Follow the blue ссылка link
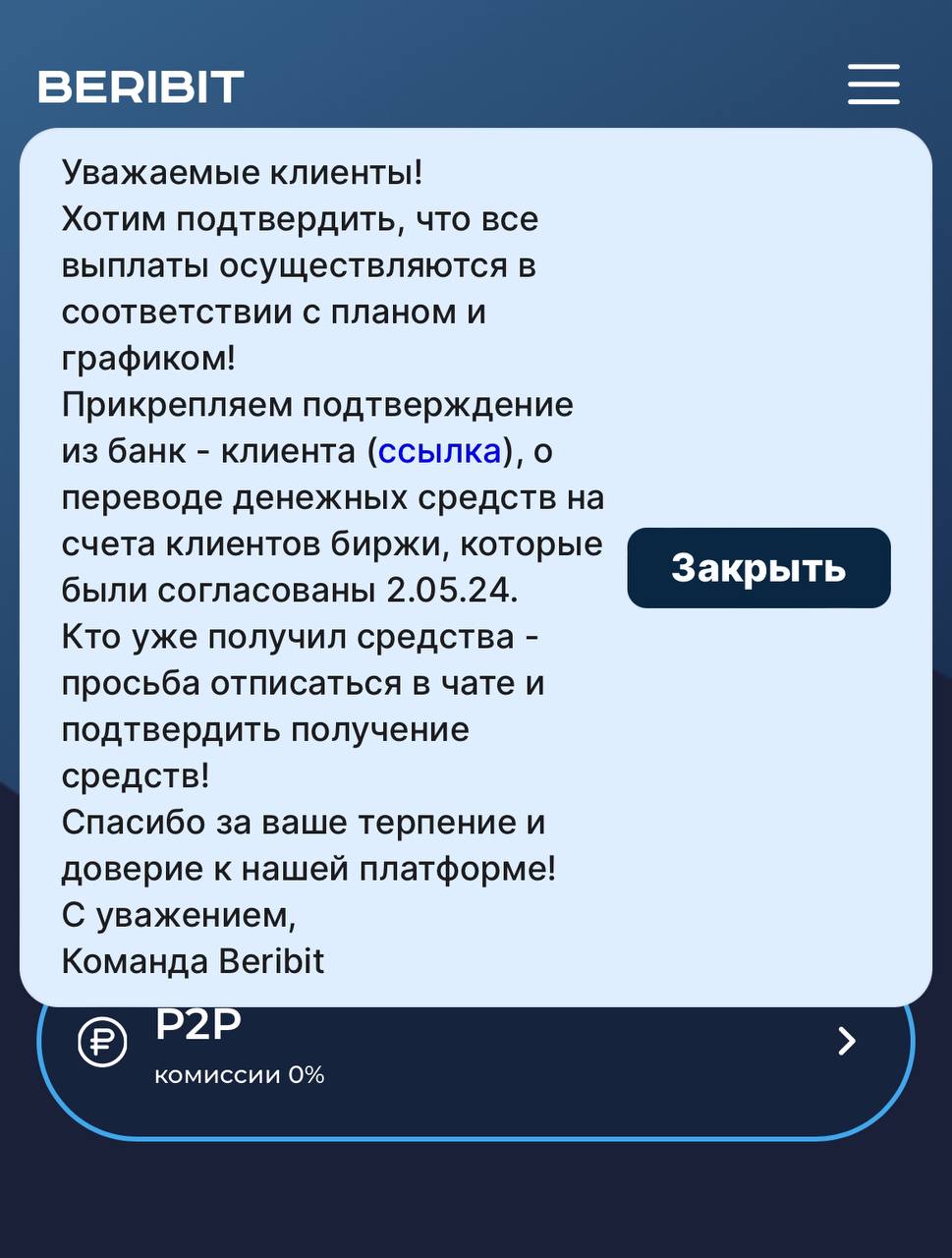 click(x=439, y=451)
